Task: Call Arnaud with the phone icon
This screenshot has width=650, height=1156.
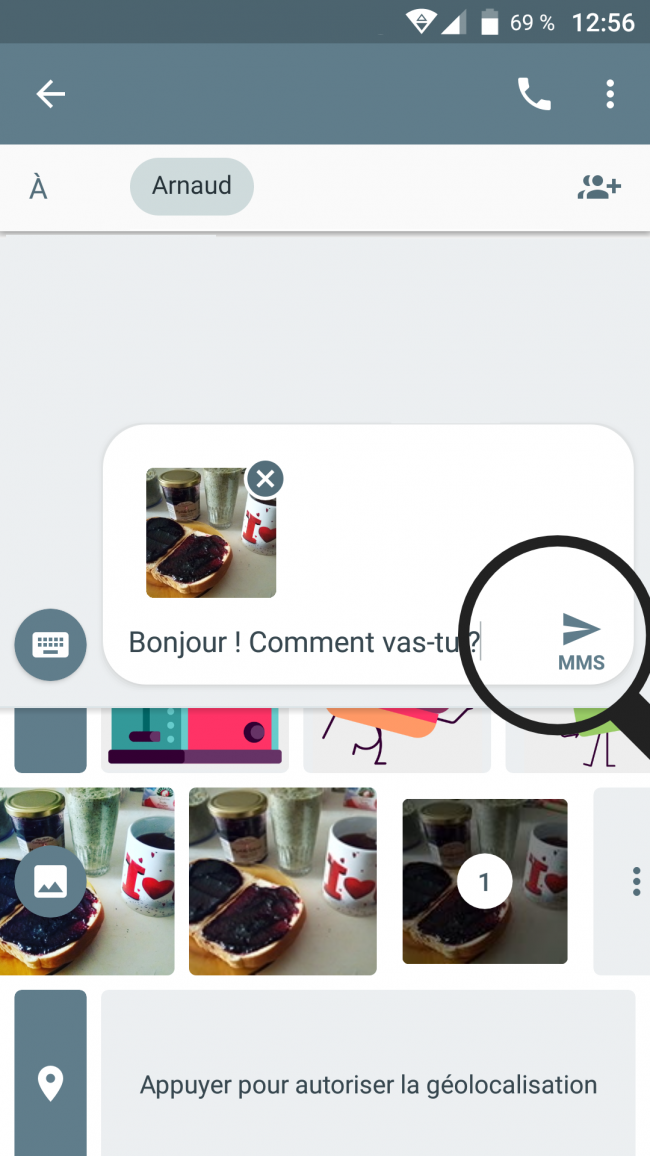Action: (534, 94)
